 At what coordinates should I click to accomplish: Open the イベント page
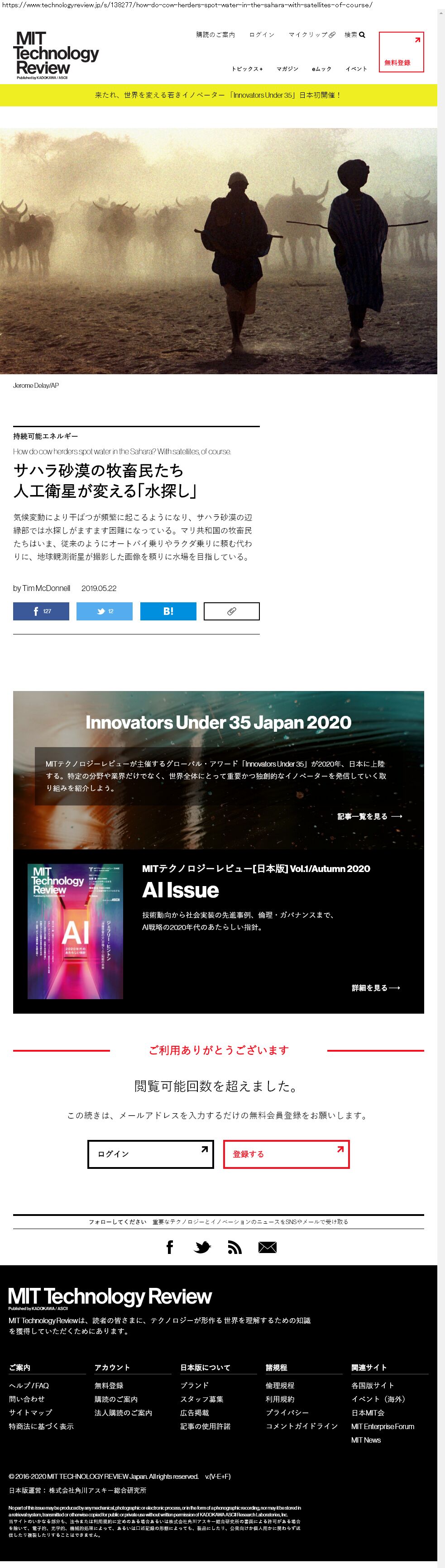(x=356, y=69)
